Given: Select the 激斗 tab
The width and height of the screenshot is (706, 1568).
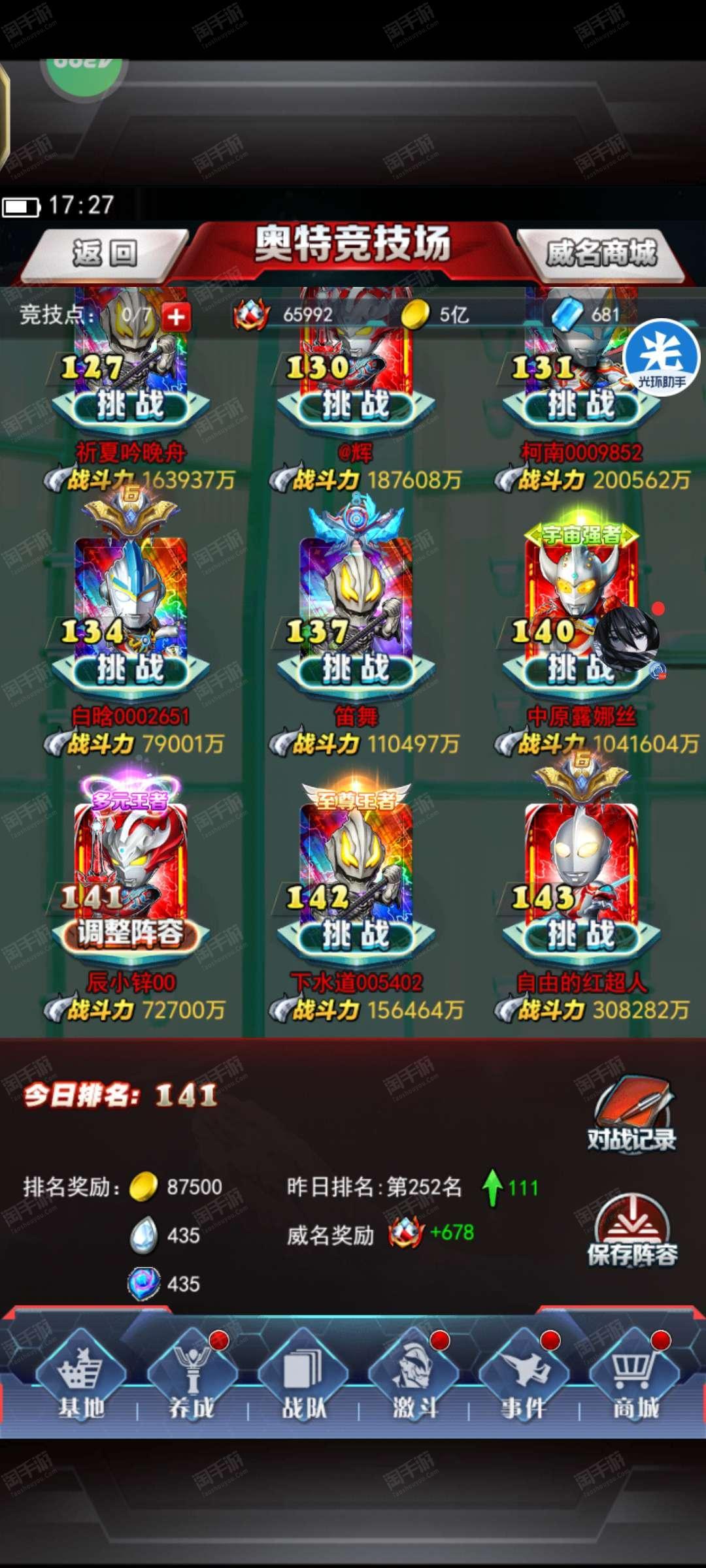Looking at the screenshot, I should [x=414, y=1379].
